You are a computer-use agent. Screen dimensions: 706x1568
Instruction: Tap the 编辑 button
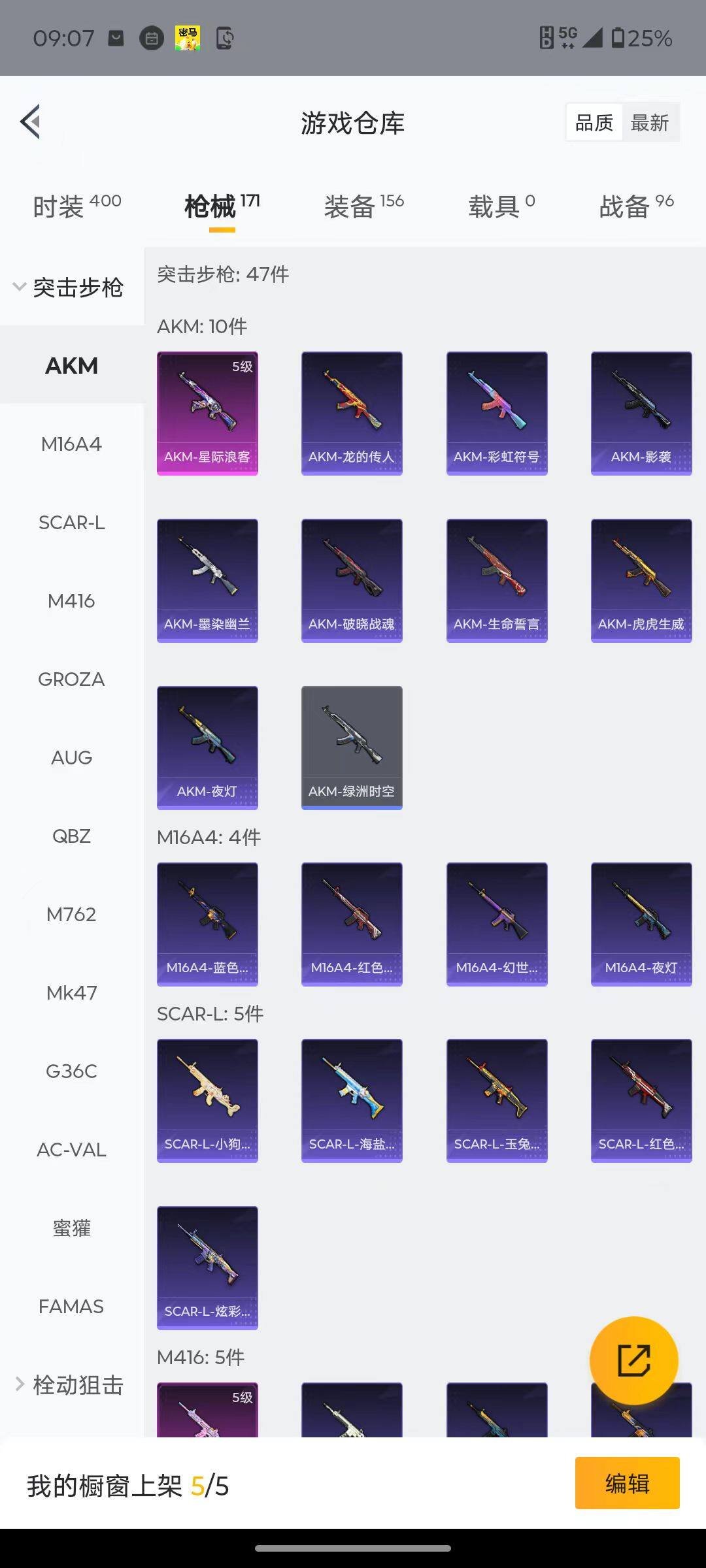pos(627,1483)
